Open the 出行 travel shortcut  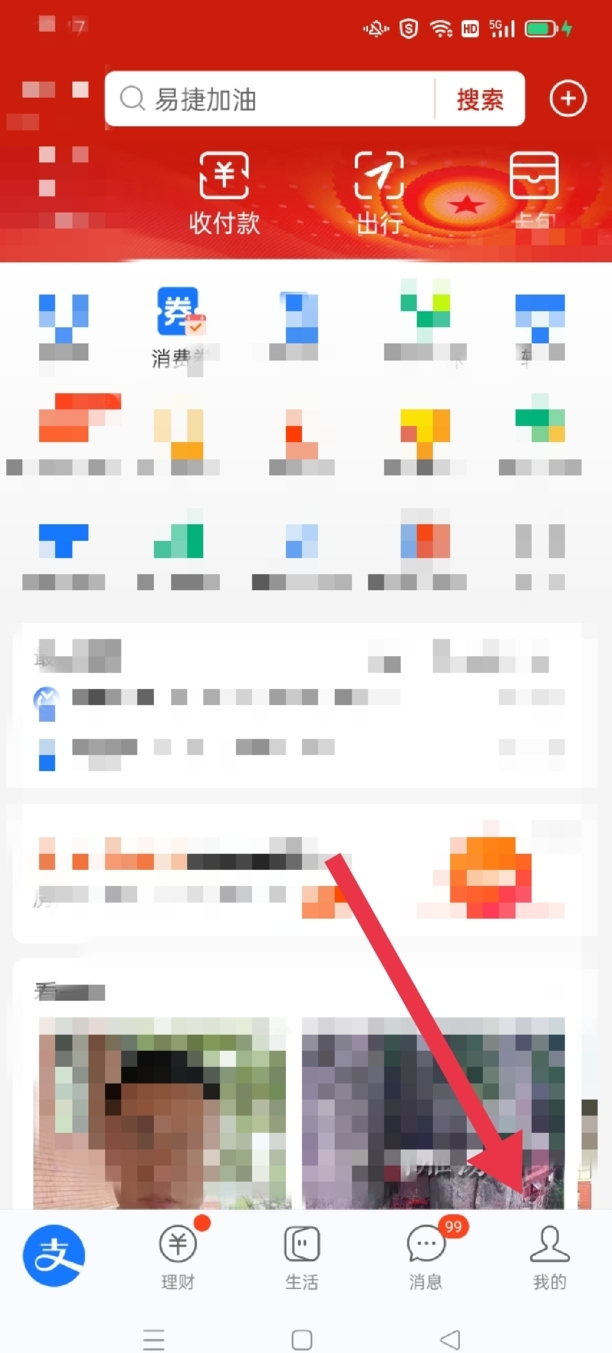click(379, 192)
